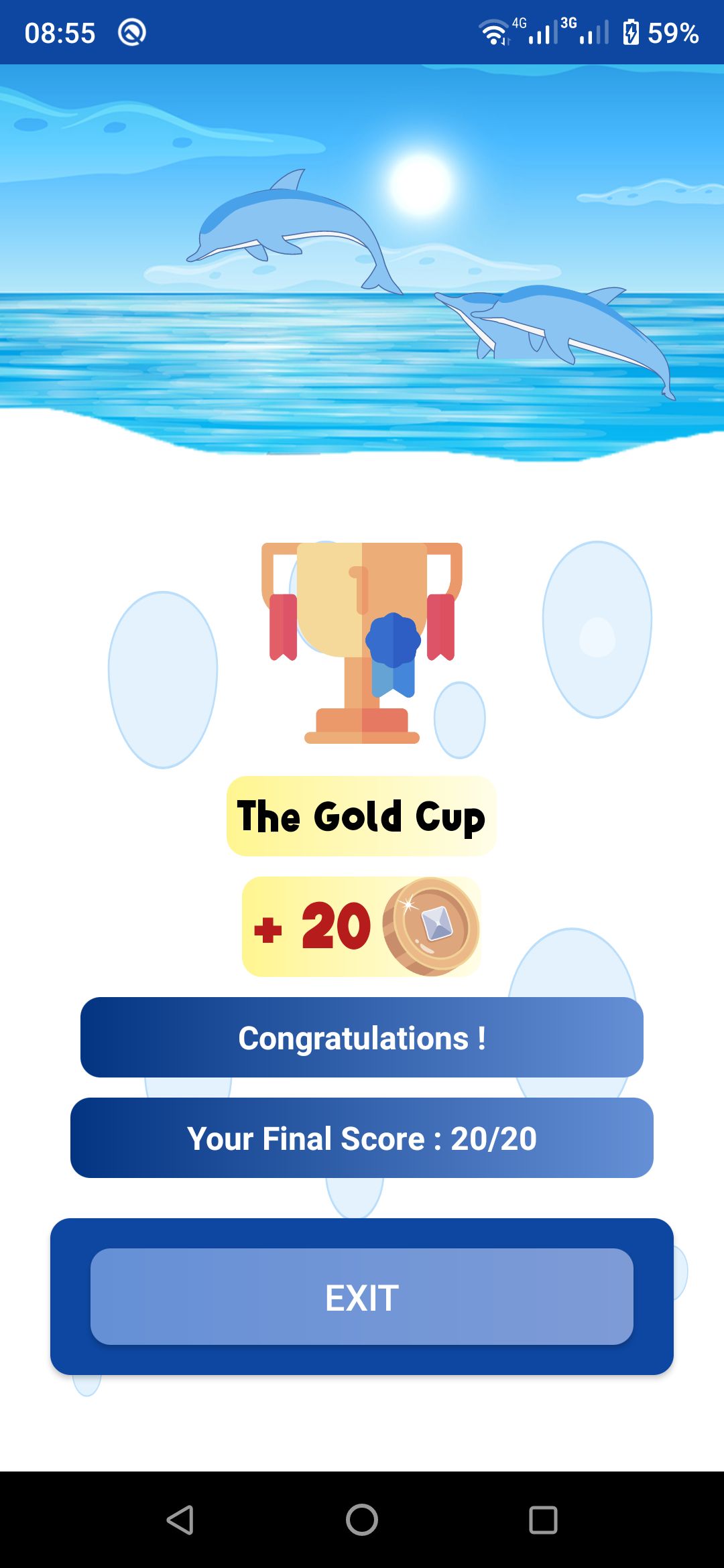Go back using the system back button
Image resolution: width=724 pixels, height=1568 pixels.
(x=180, y=1520)
